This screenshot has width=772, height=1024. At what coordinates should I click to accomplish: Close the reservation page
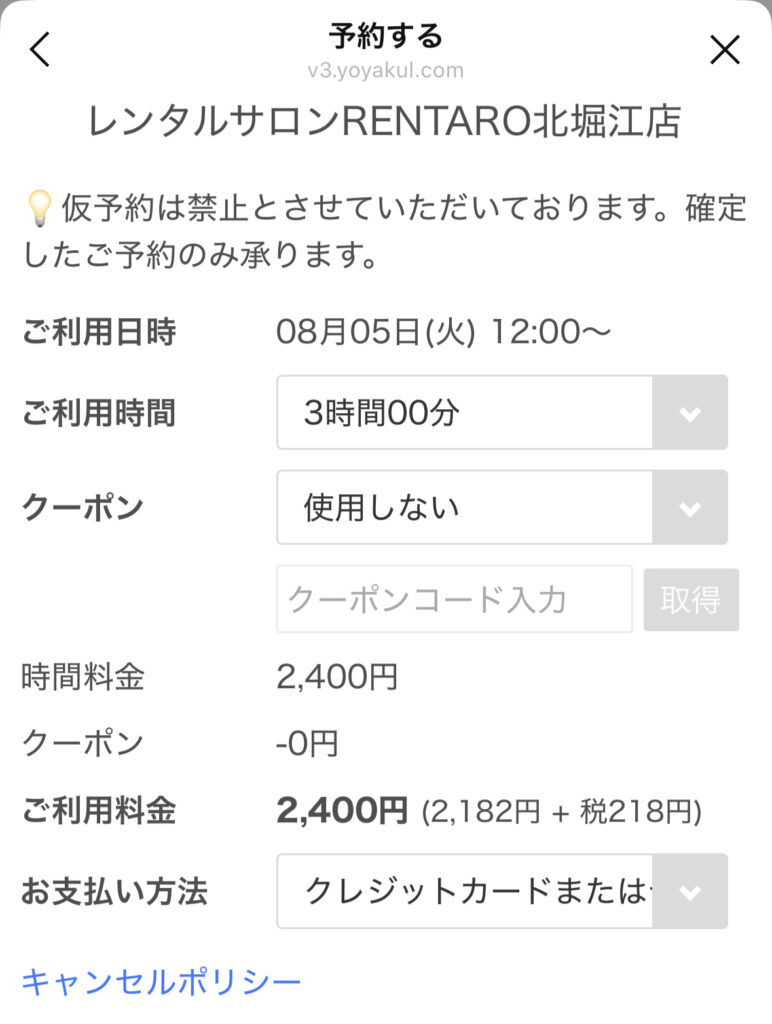click(x=725, y=49)
